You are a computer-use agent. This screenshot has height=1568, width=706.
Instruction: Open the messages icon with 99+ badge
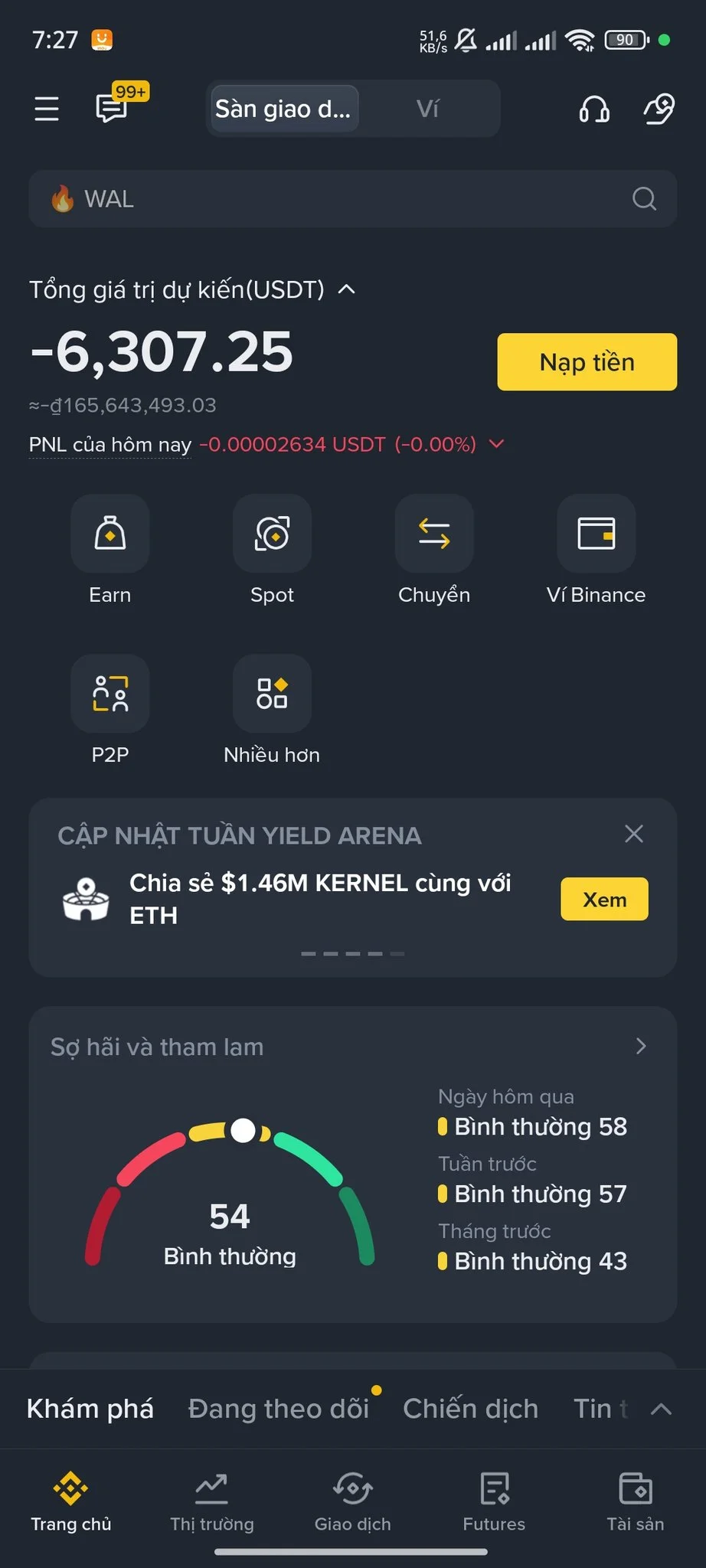click(112, 108)
